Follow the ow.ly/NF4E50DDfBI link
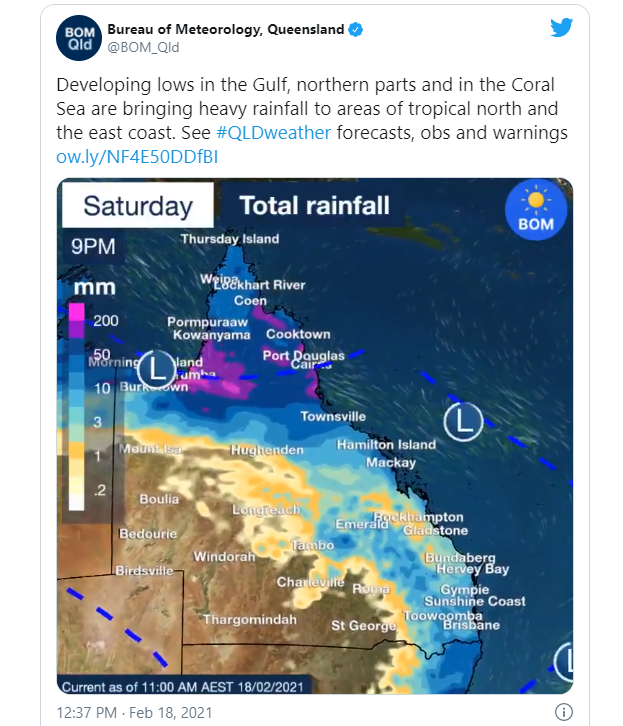 click(137, 157)
